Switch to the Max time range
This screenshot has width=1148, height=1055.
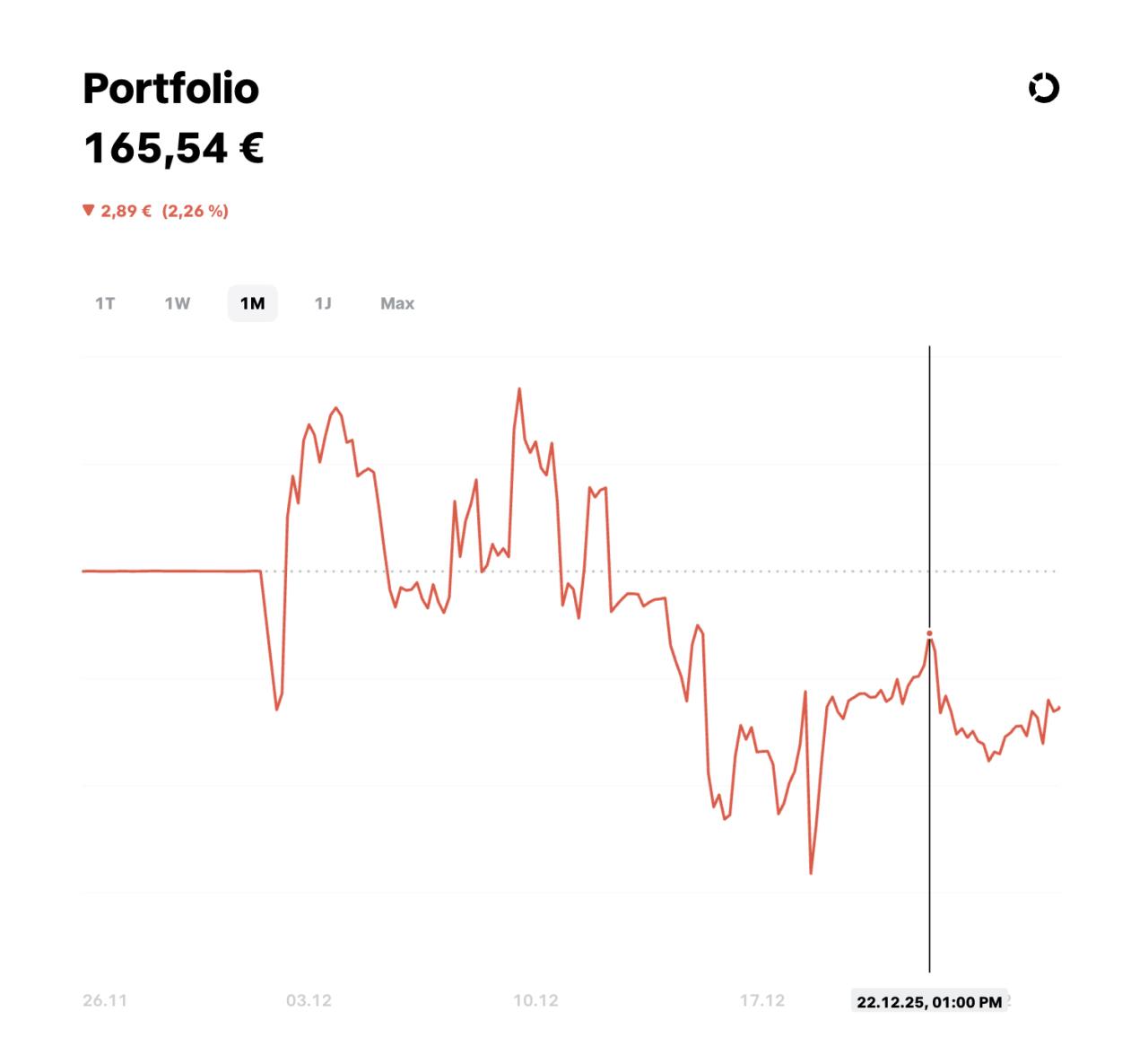pos(397,303)
